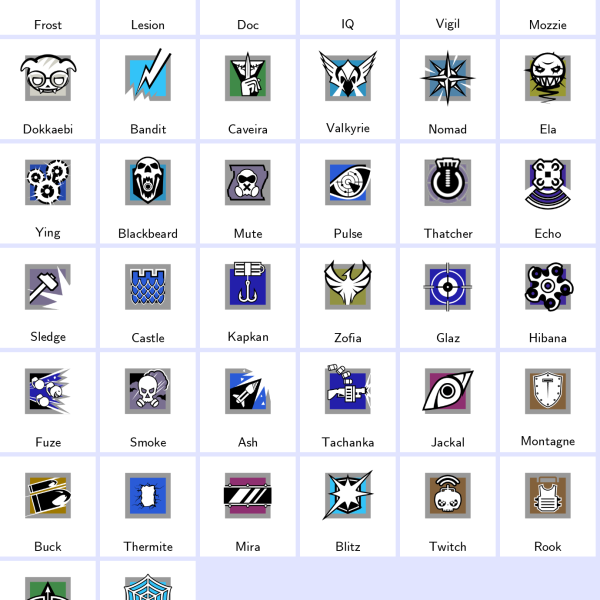Select Bandit from the grid
Viewport: 600px width, 600px height.
pos(148,88)
